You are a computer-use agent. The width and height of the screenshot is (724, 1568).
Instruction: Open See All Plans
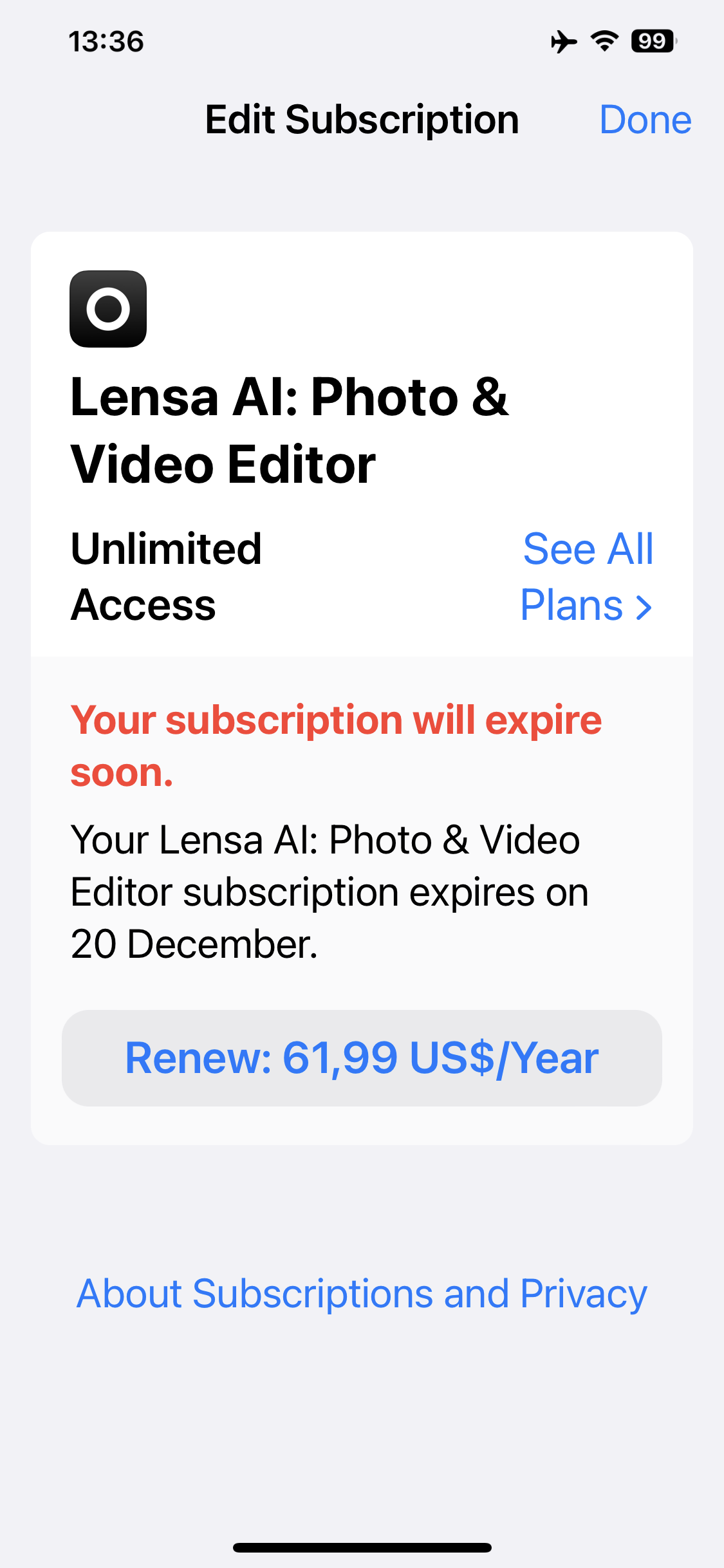pos(587,577)
